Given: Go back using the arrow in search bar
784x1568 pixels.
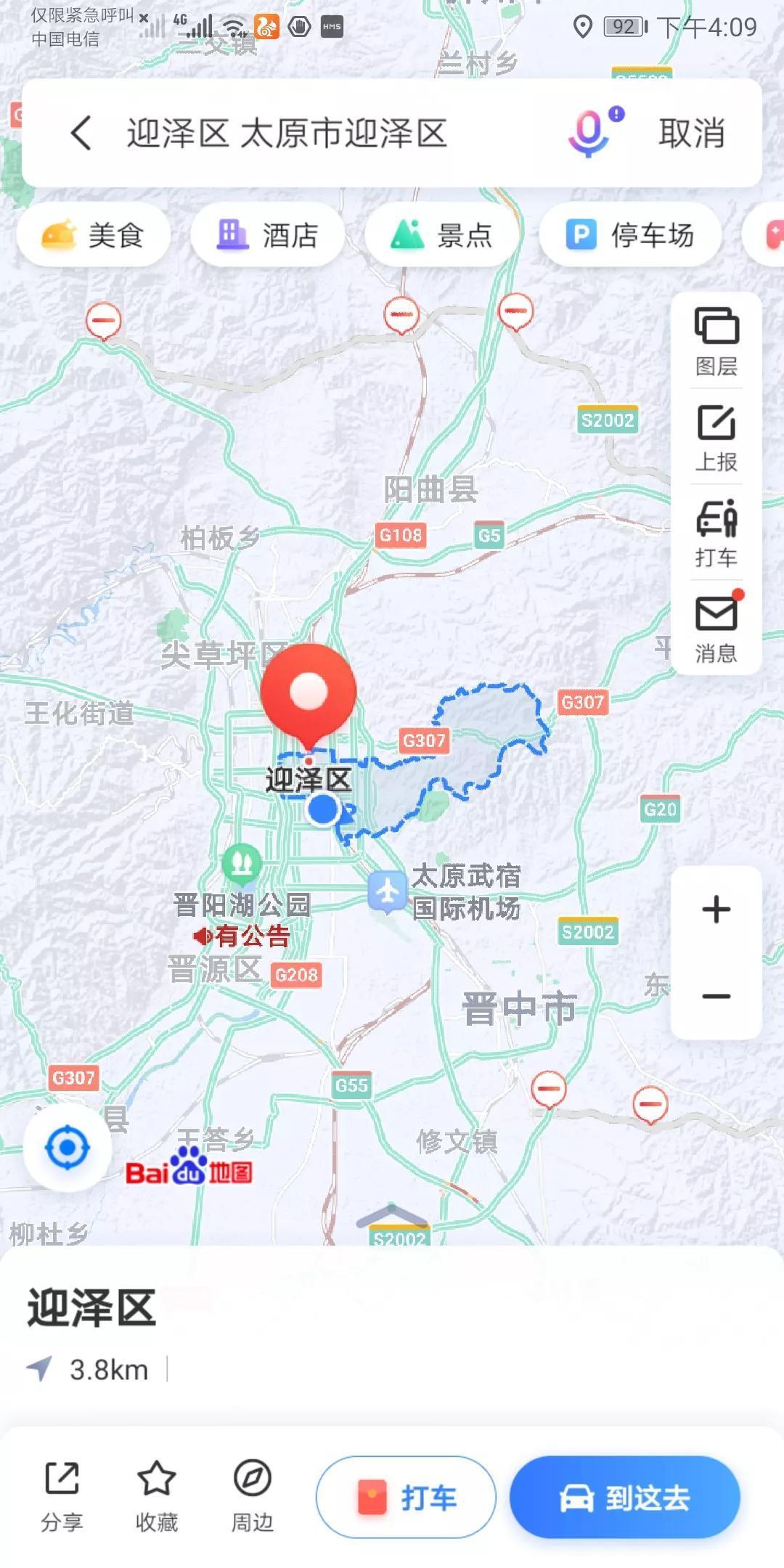Looking at the screenshot, I should pos(81,134).
